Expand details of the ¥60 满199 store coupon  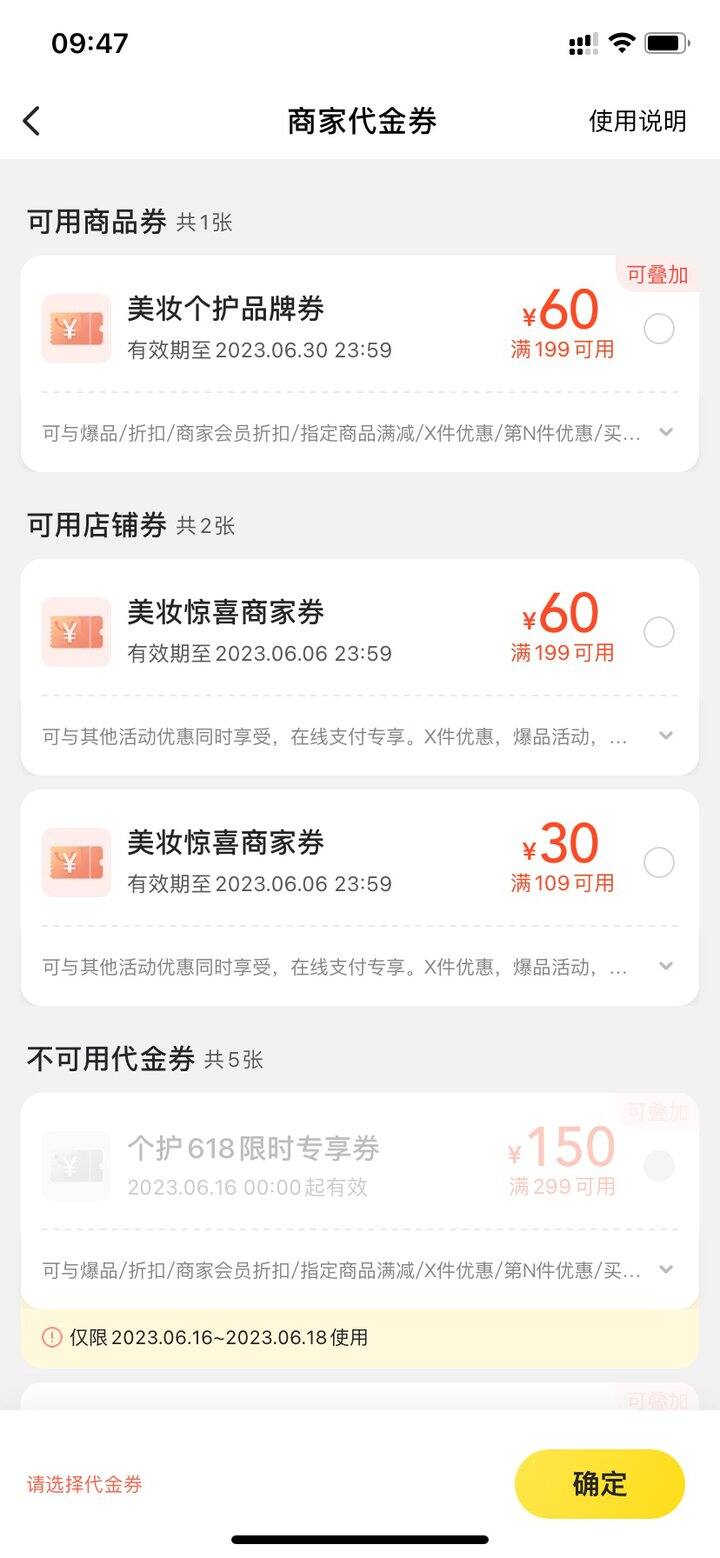pos(667,736)
